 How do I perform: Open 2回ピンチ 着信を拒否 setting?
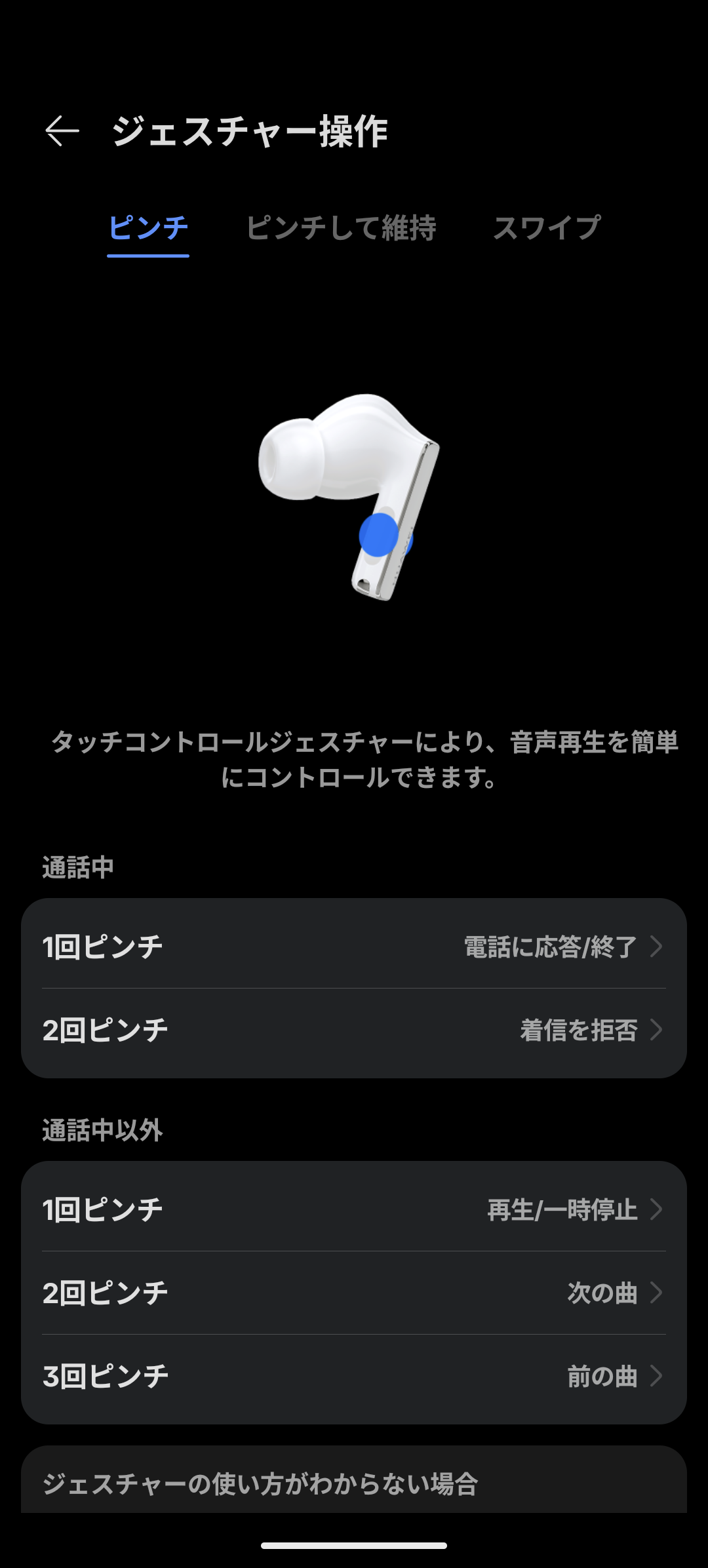[x=354, y=1030]
